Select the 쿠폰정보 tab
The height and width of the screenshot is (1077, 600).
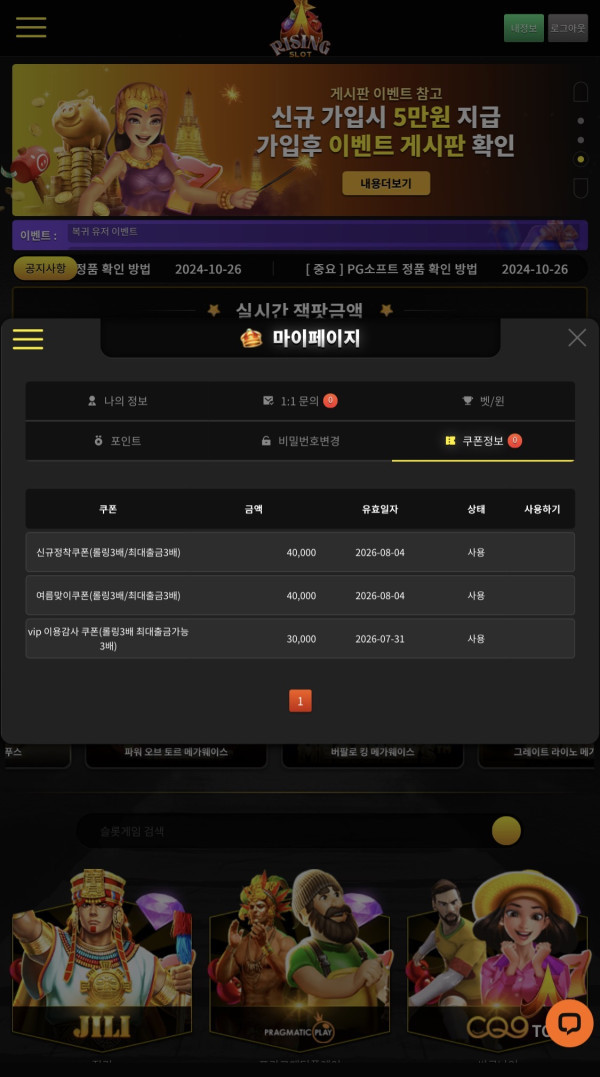(x=483, y=440)
